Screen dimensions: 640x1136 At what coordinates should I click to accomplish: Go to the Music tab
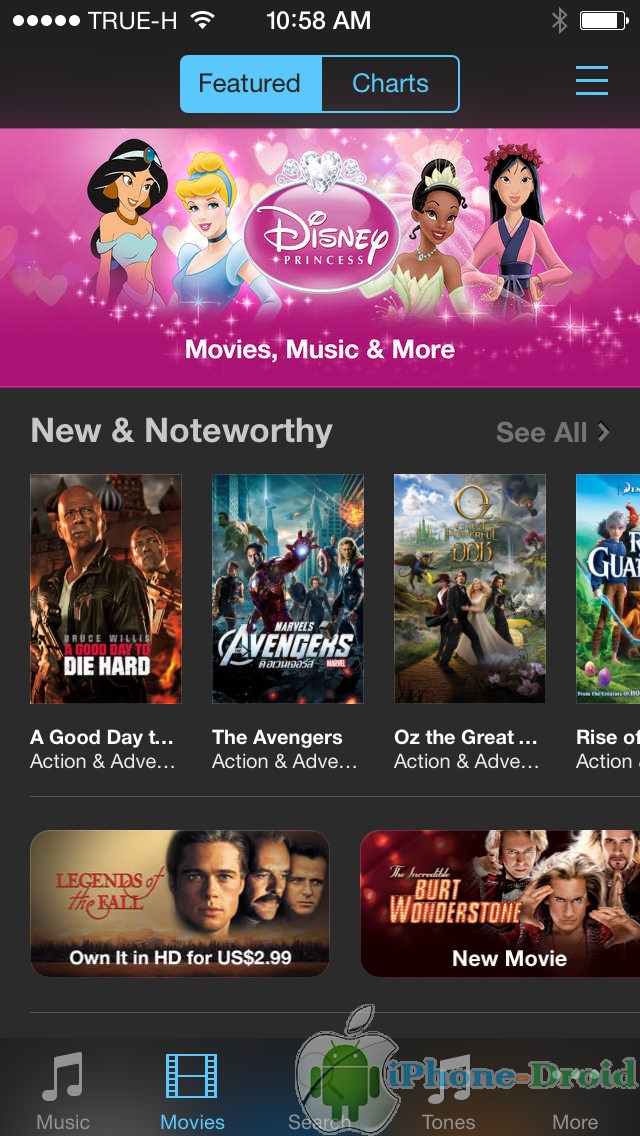click(63, 1090)
